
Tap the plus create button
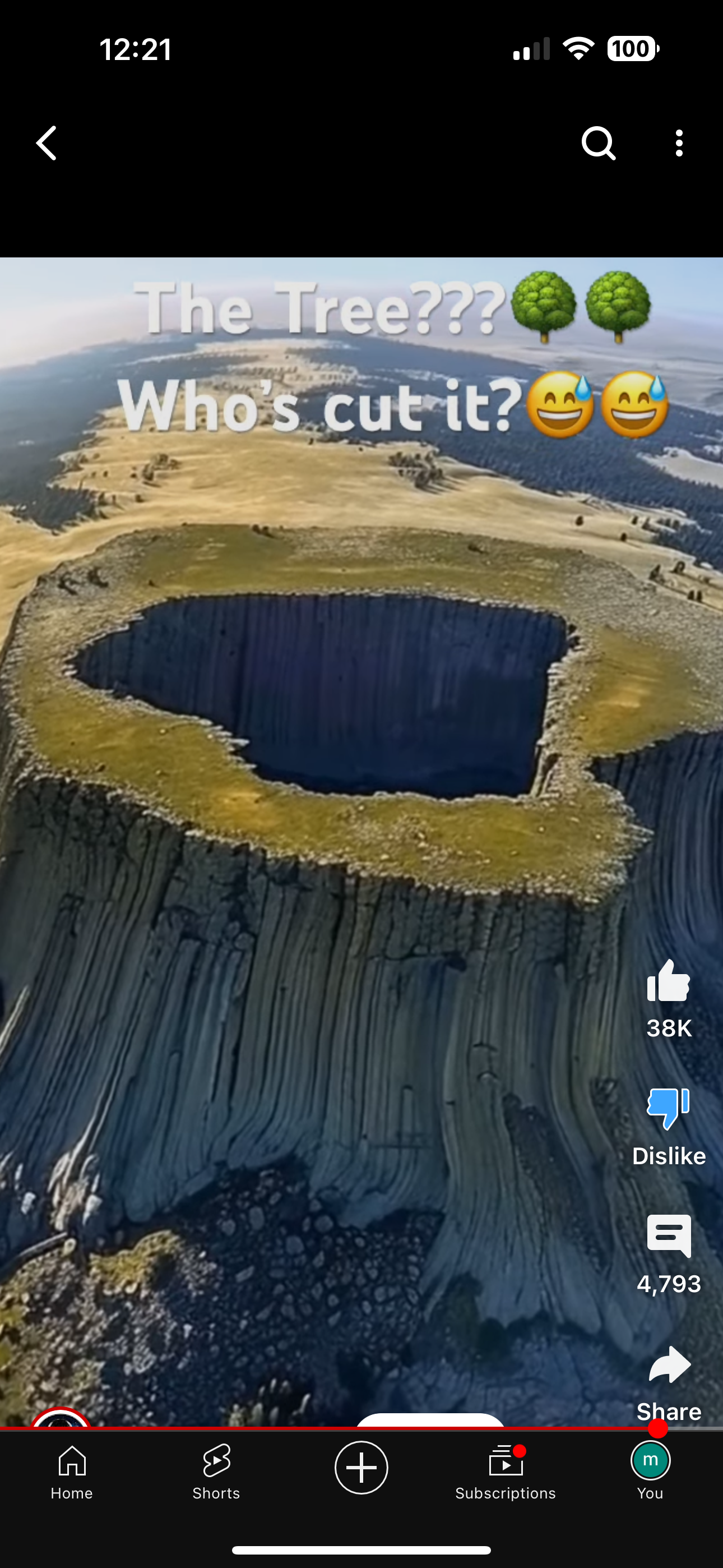(361, 1467)
